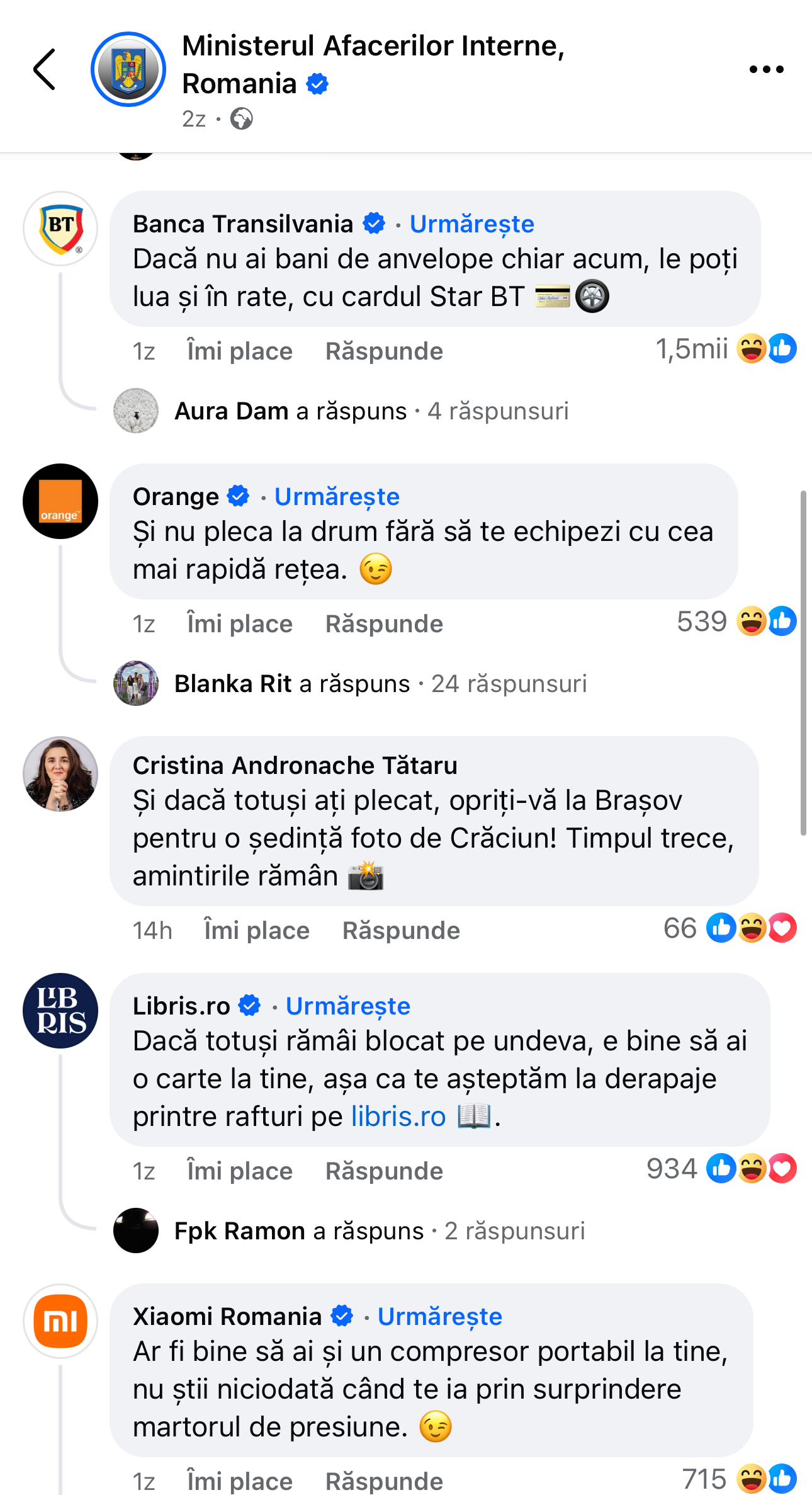Like the Libris.ro comment
The width and height of the screenshot is (812, 1495).
(x=240, y=1171)
